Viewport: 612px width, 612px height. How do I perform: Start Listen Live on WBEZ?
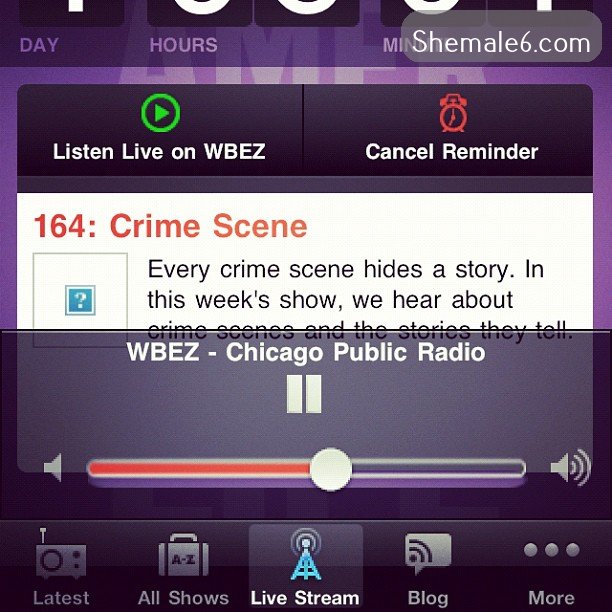159,130
